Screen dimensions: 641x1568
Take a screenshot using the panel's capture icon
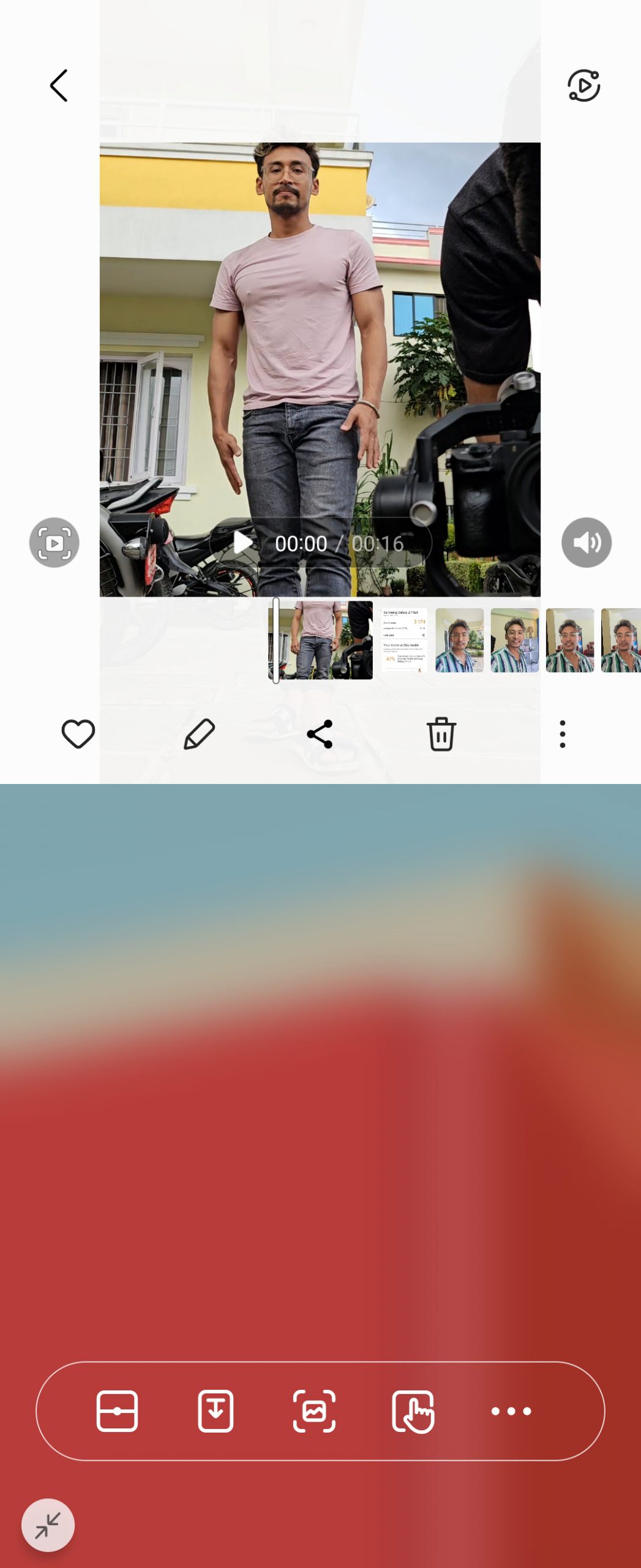tap(314, 1411)
